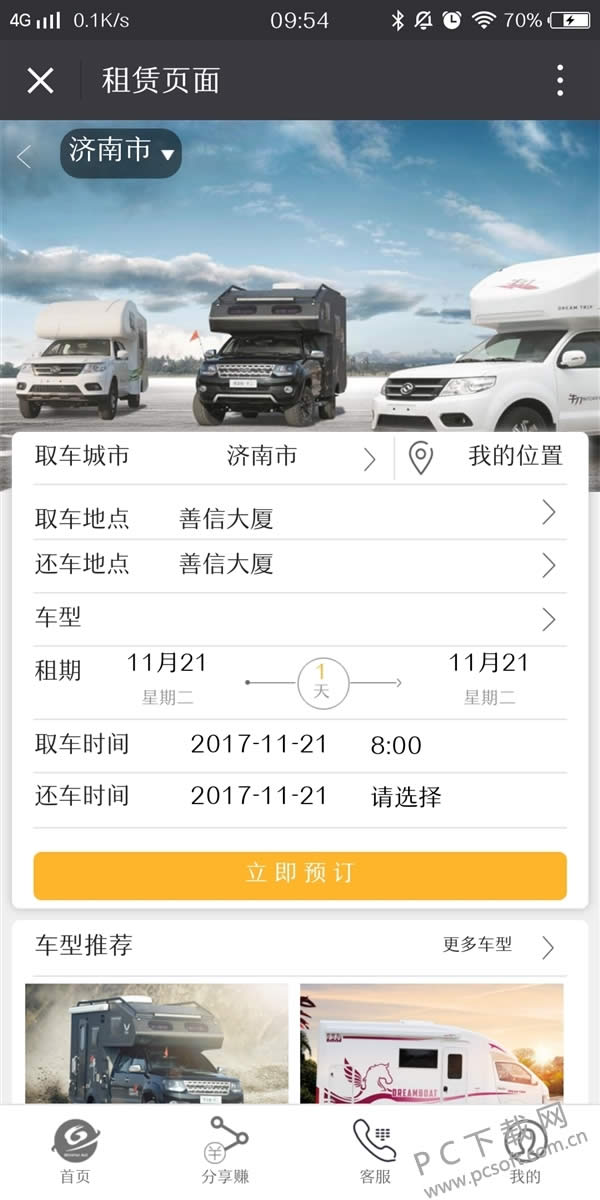600x1200 pixels.
Task: Open the 车型 vehicle type picker
Action: pos(298,619)
